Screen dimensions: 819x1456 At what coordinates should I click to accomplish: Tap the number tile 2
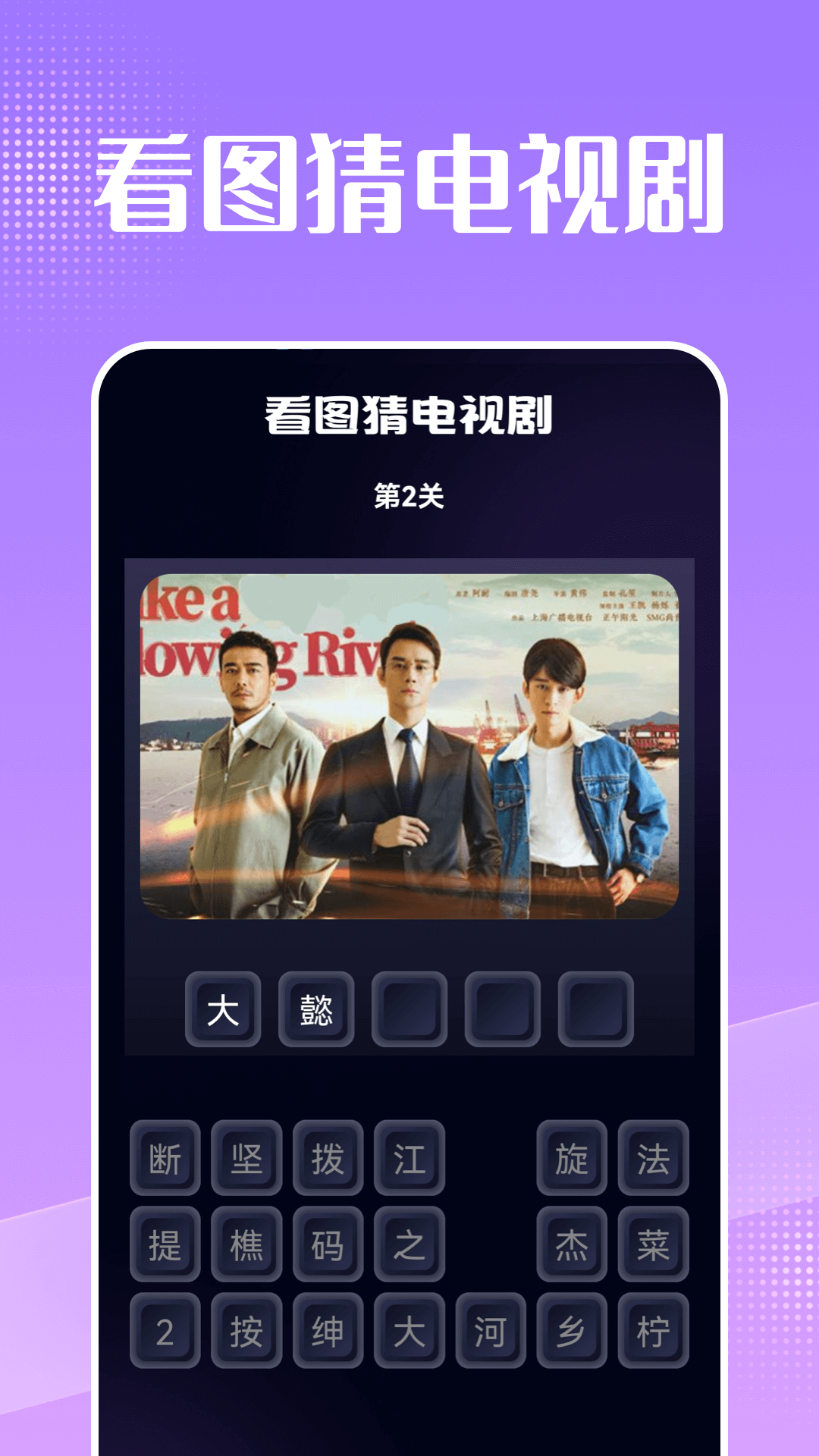(x=165, y=1332)
